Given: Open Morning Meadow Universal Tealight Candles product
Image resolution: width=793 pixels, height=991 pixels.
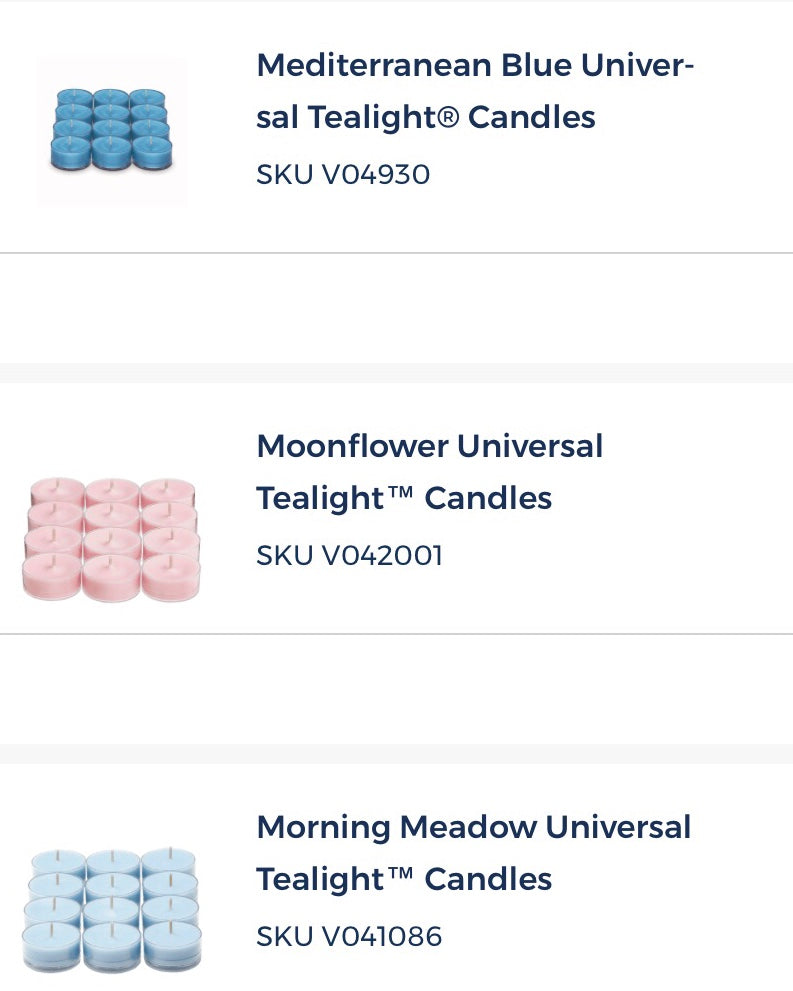Looking at the screenshot, I should 473,853.
